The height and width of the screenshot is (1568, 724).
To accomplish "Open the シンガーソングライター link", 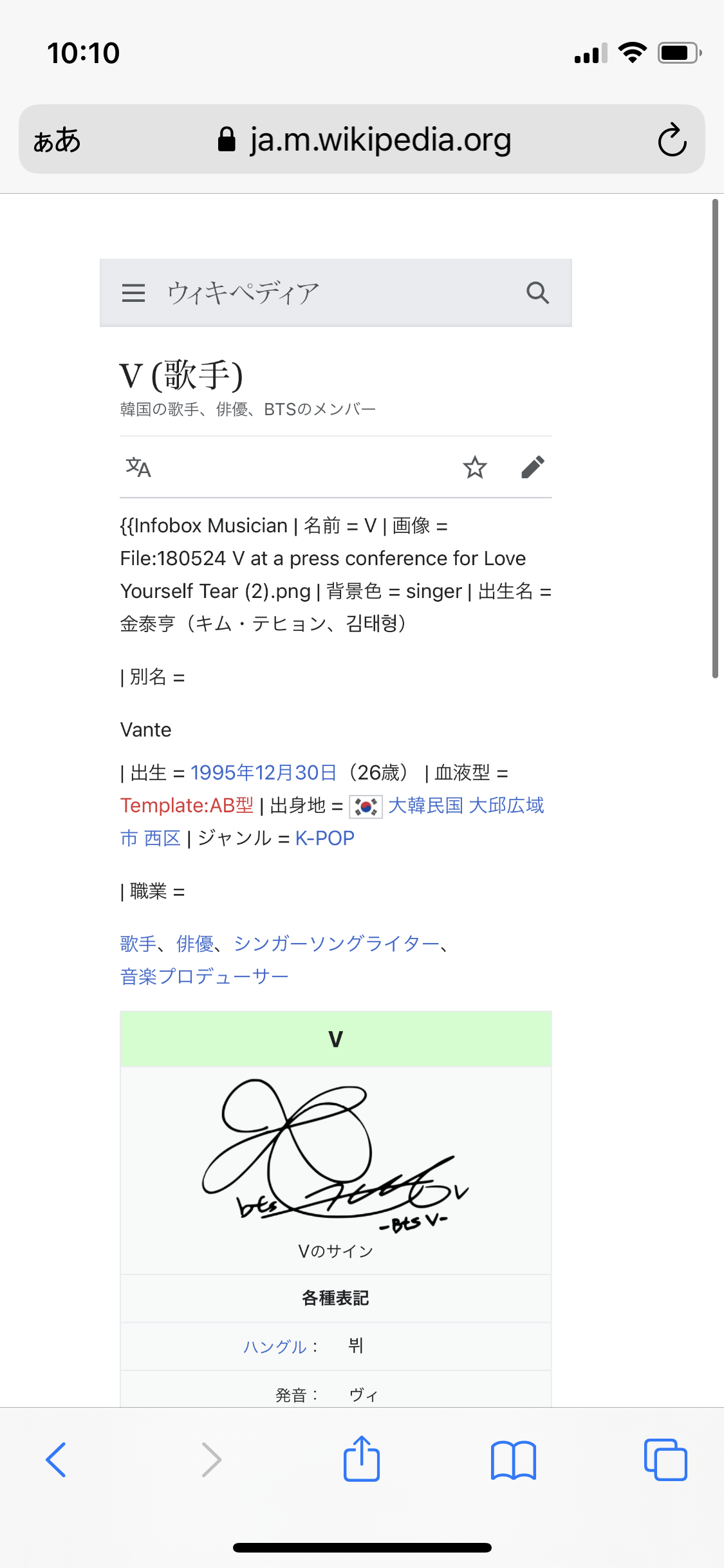I will (336, 944).
